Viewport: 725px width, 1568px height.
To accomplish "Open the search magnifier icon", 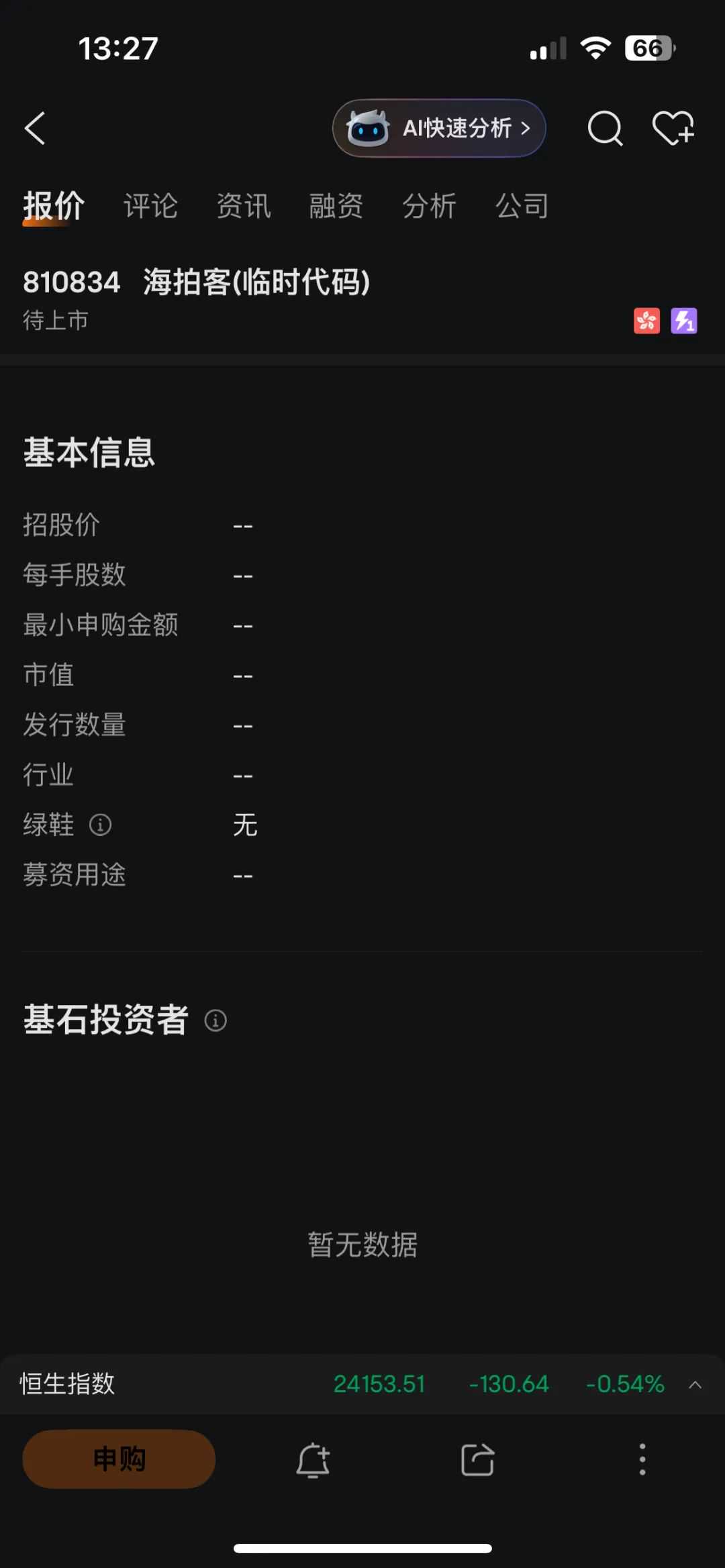I will (x=605, y=128).
